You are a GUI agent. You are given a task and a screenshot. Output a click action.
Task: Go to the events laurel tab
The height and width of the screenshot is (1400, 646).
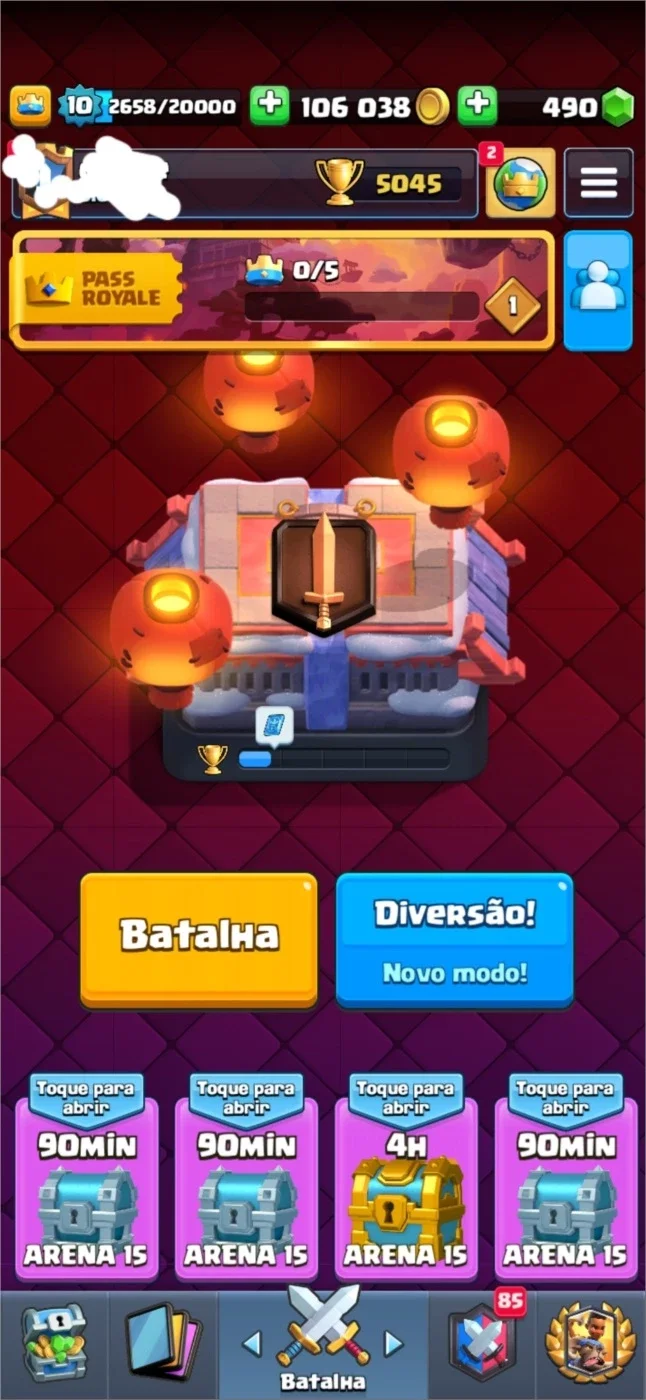pos(591,1342)
